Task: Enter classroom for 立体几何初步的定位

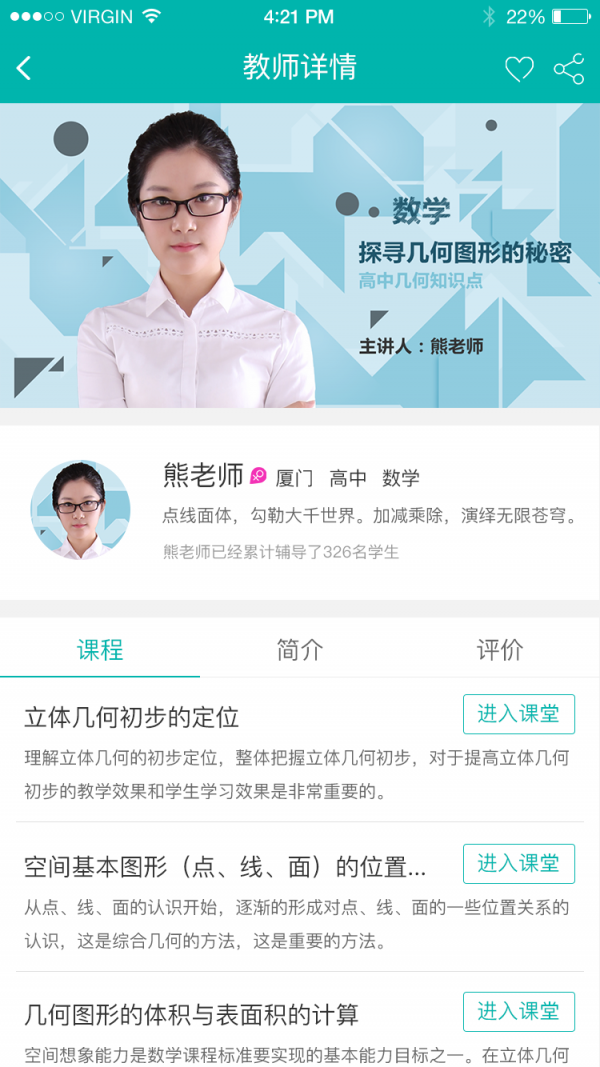Action: click(518, 714)
